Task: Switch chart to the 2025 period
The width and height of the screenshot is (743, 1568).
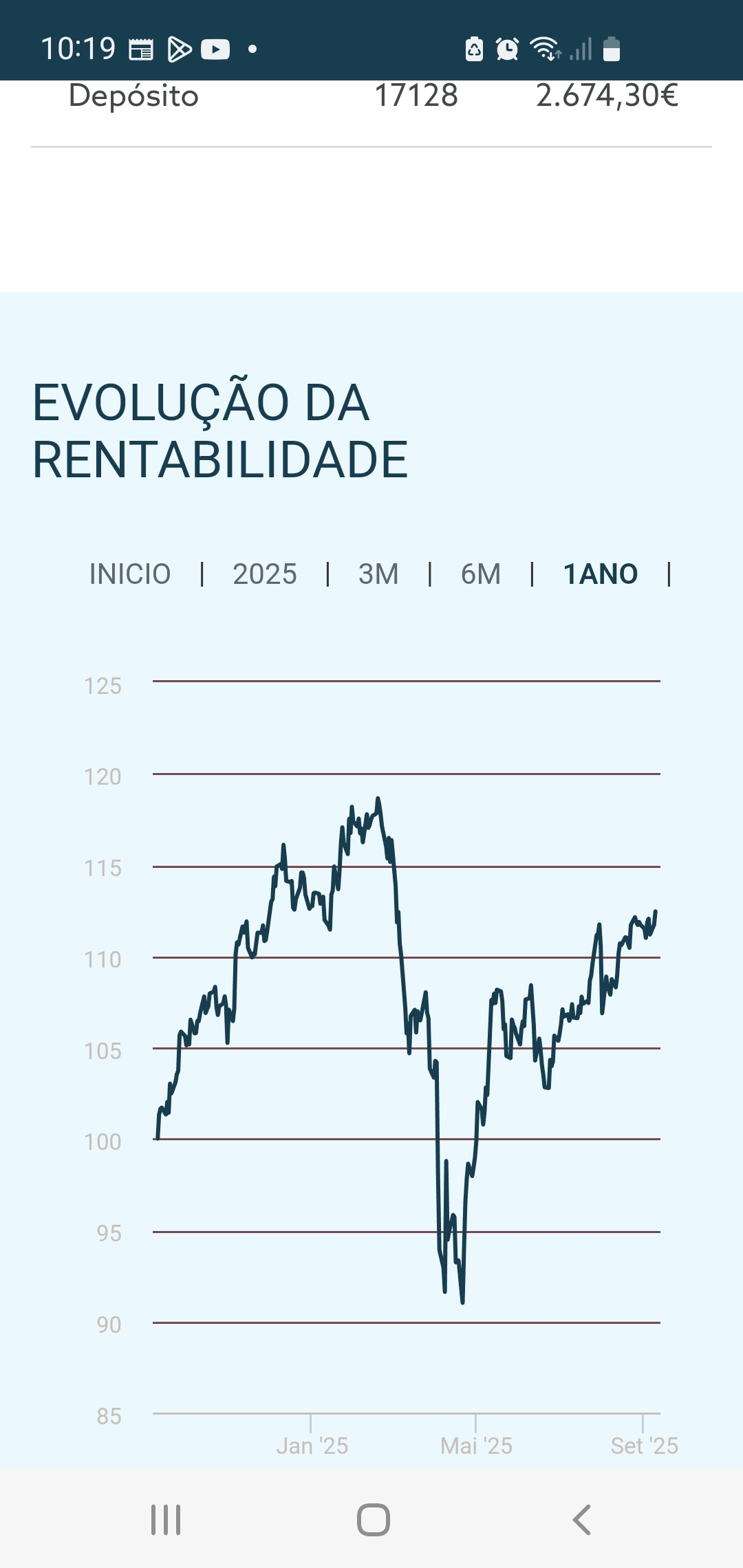Action: 265,574
